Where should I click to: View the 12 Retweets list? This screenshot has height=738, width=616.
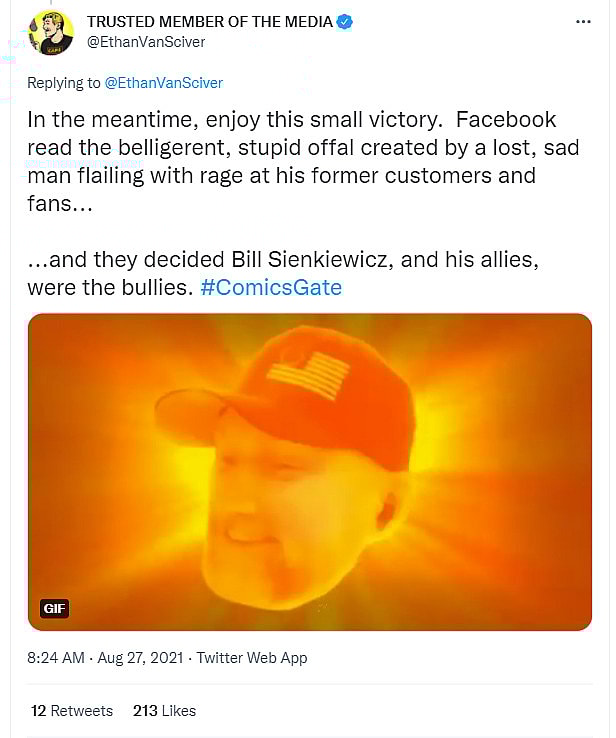pos(72,711)
